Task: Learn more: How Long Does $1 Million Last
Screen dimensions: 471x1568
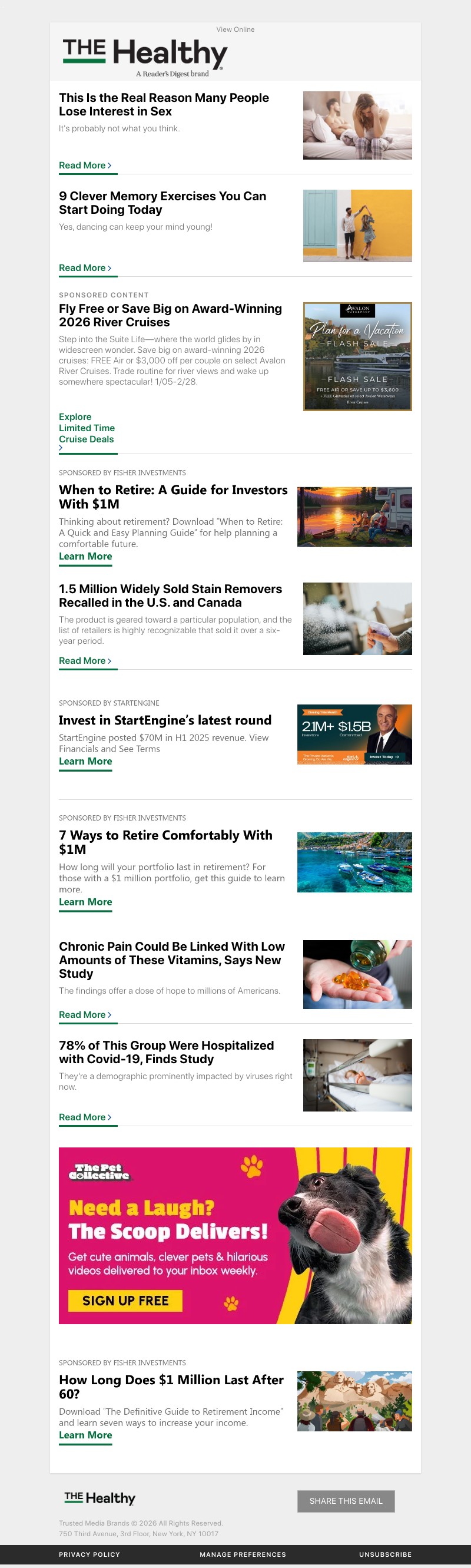Action: [x=85, y=1435]
